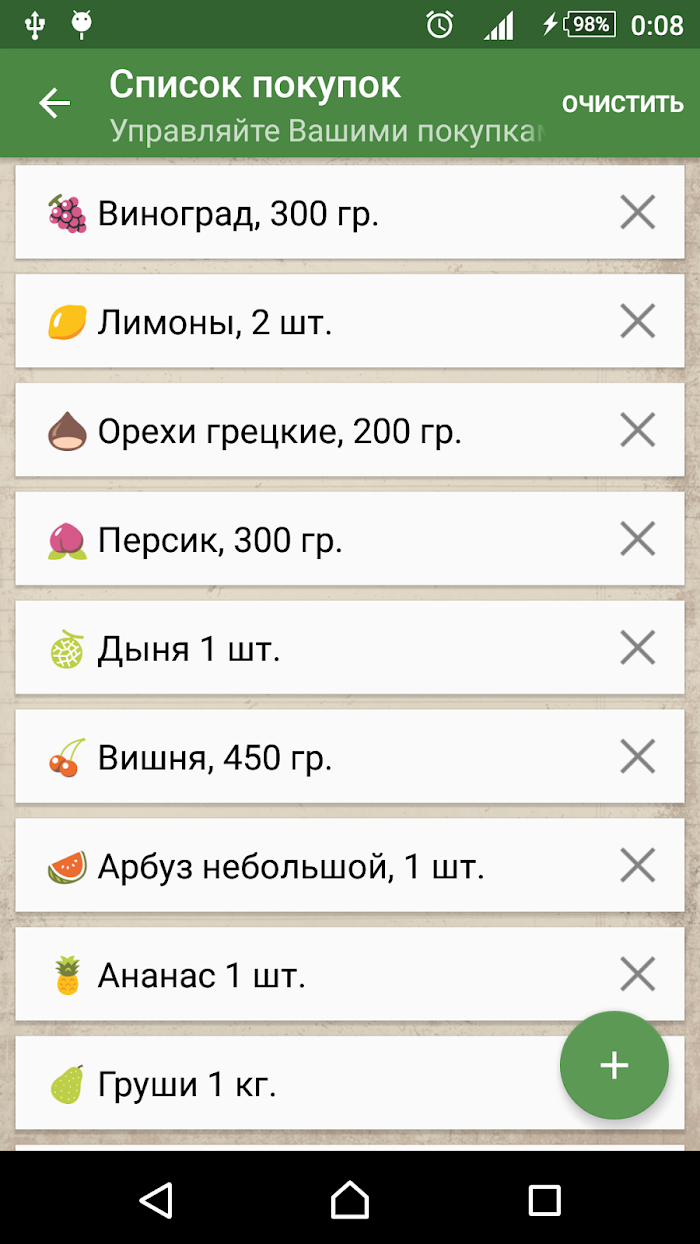Delete the Лимоны, 2 шт. item
700x1244 pixels.
(637, 322)
